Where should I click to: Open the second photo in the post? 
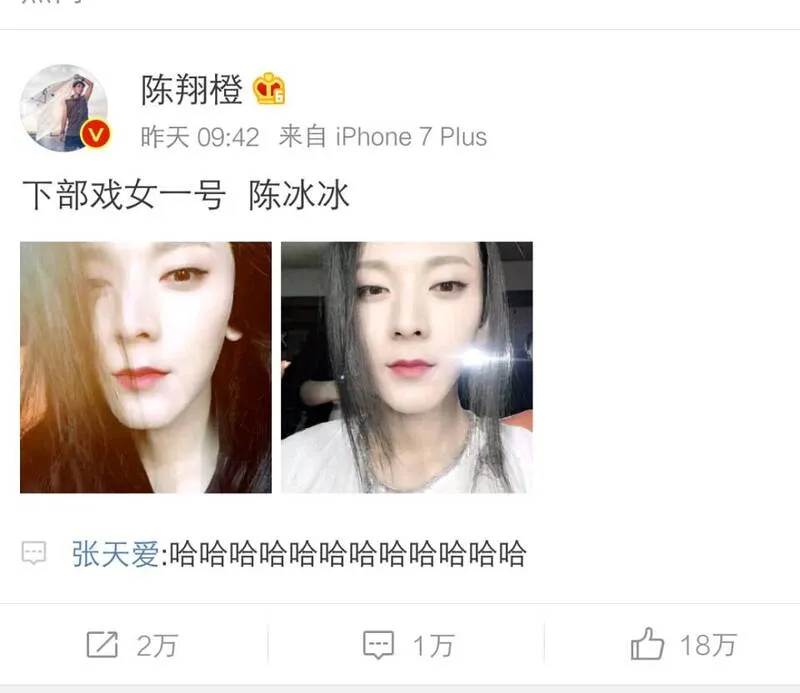406,367
